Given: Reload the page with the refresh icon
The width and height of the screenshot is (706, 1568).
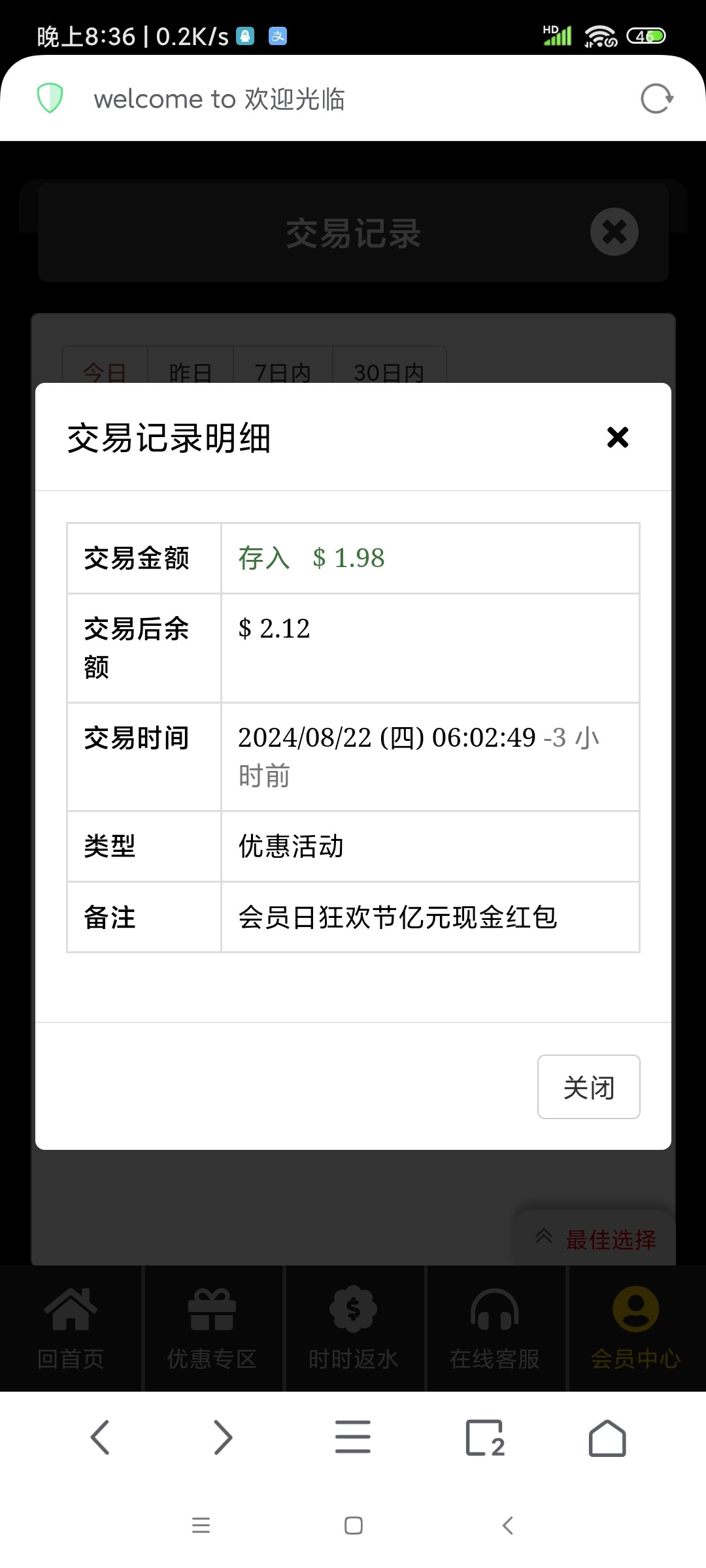Looking at the screenshot, I should 656,99.
